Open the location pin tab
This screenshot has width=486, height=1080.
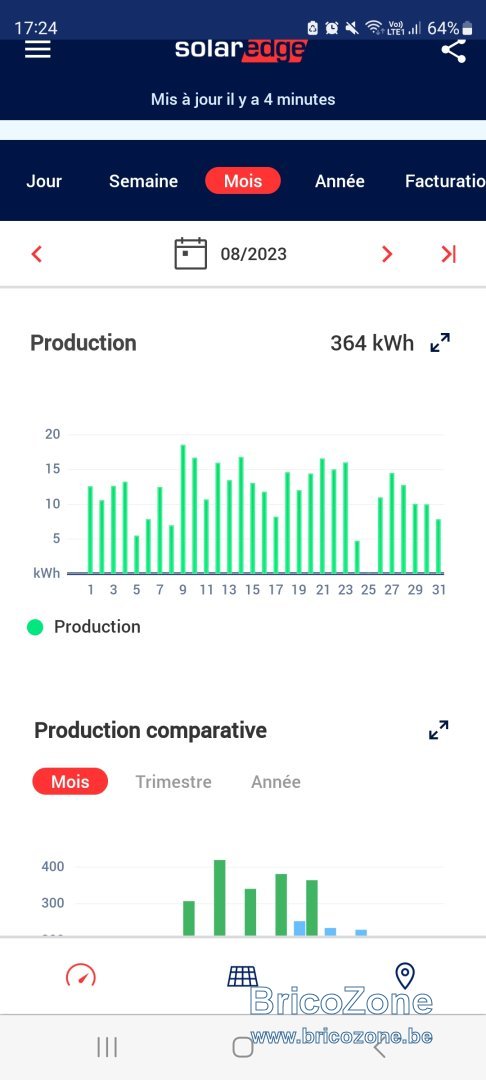pos(405,975)
